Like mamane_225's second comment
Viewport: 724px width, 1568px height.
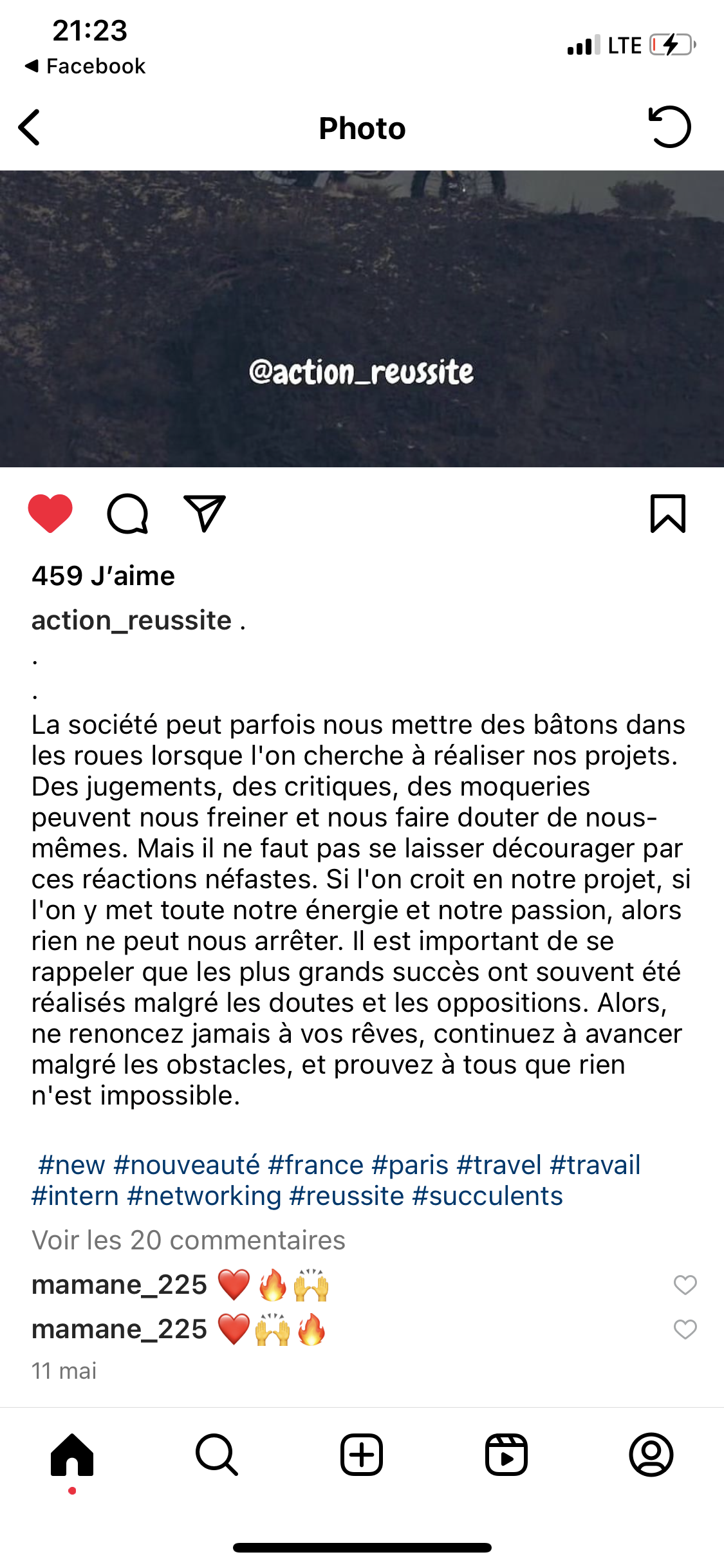click(x=685, y=1329)
